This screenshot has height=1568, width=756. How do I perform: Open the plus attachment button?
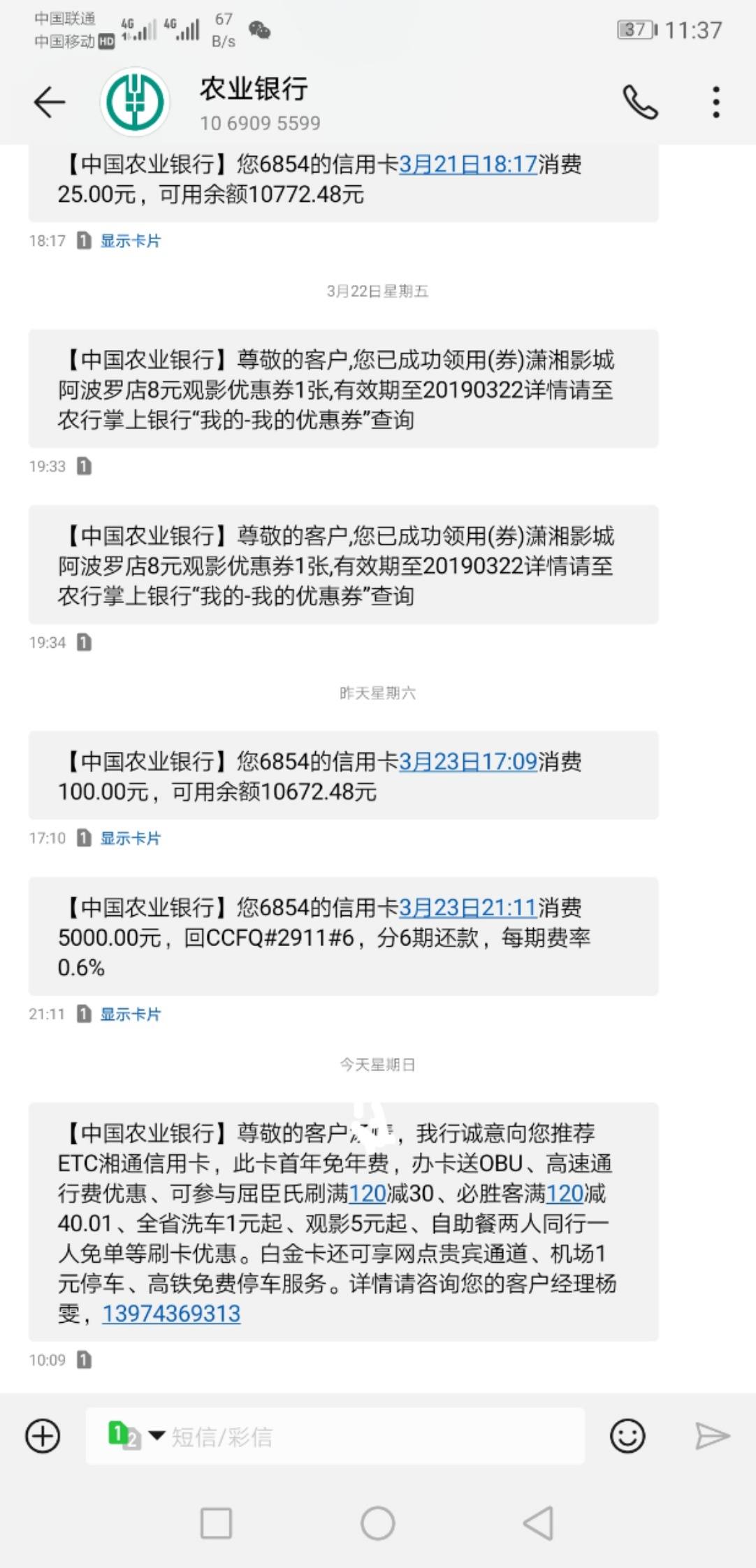click(43, 1437)
